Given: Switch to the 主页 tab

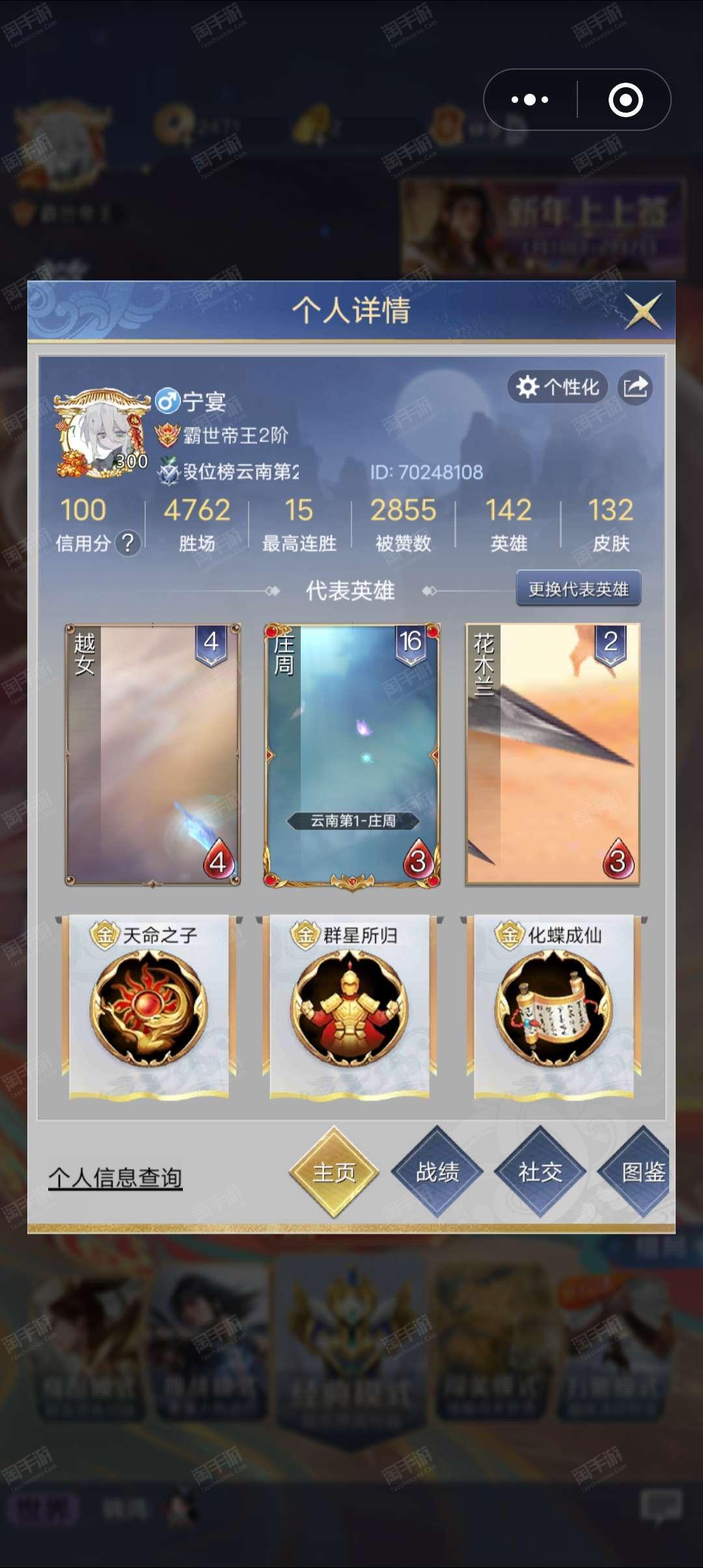Looking at the screenshot, I should pyautogui.click(x=334, y=1172).
